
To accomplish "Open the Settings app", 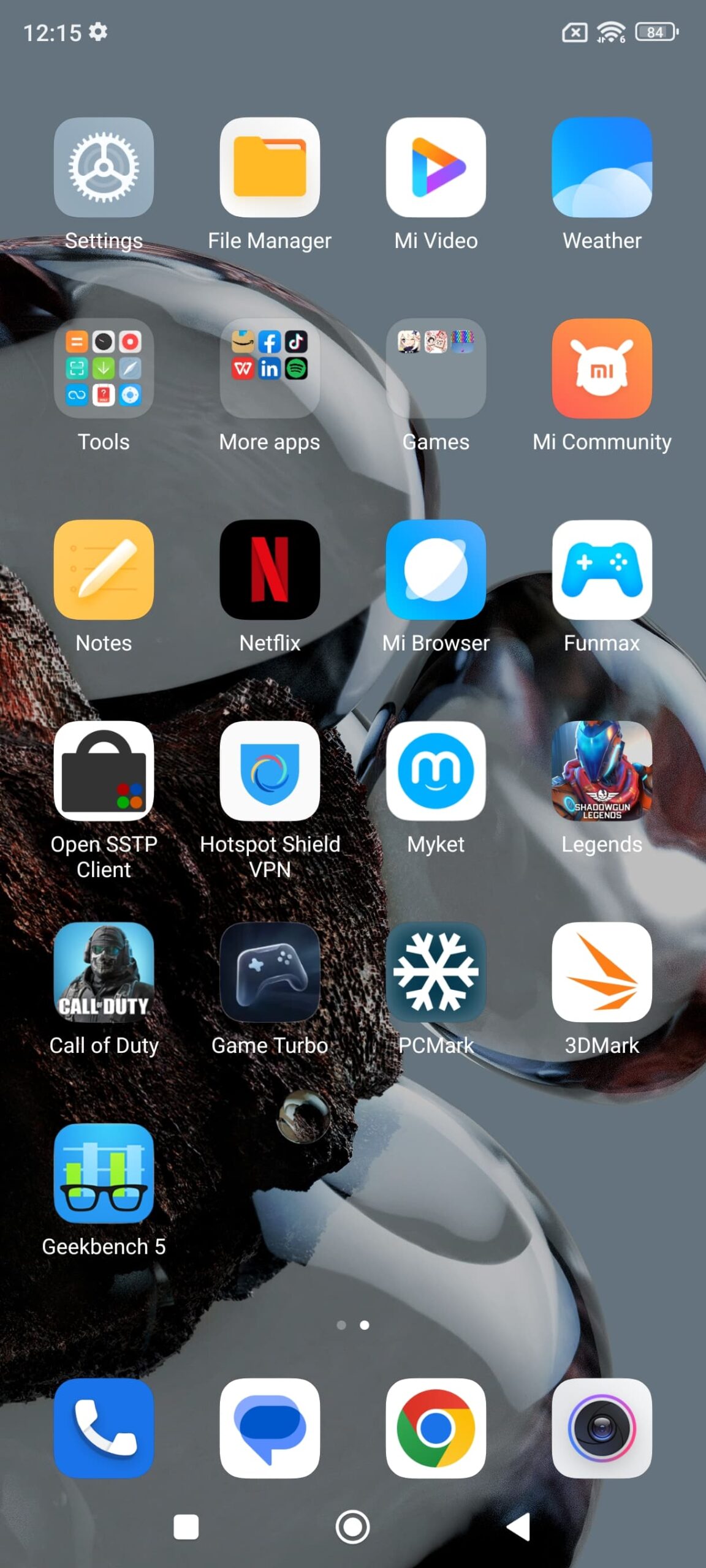I will point(104,167).
